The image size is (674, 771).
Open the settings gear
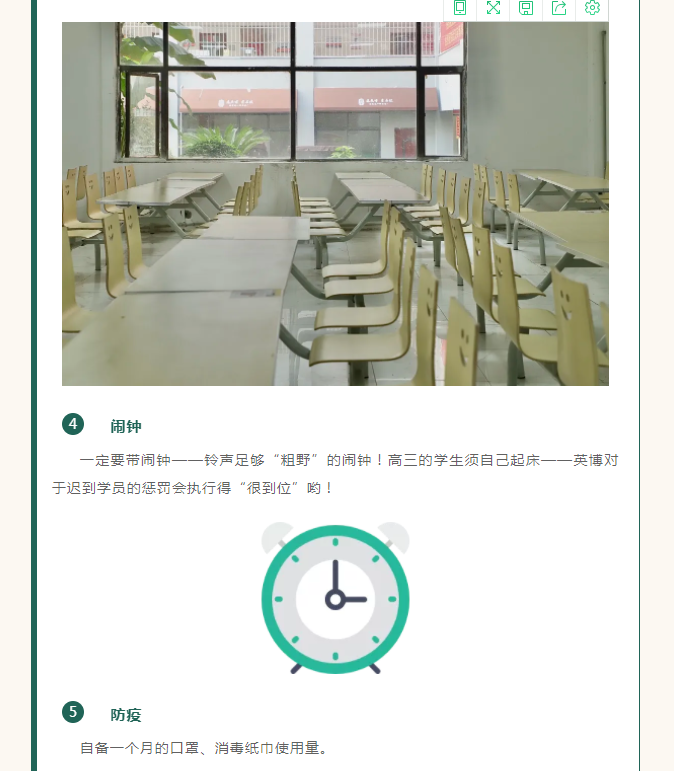(x=592, y=8)
